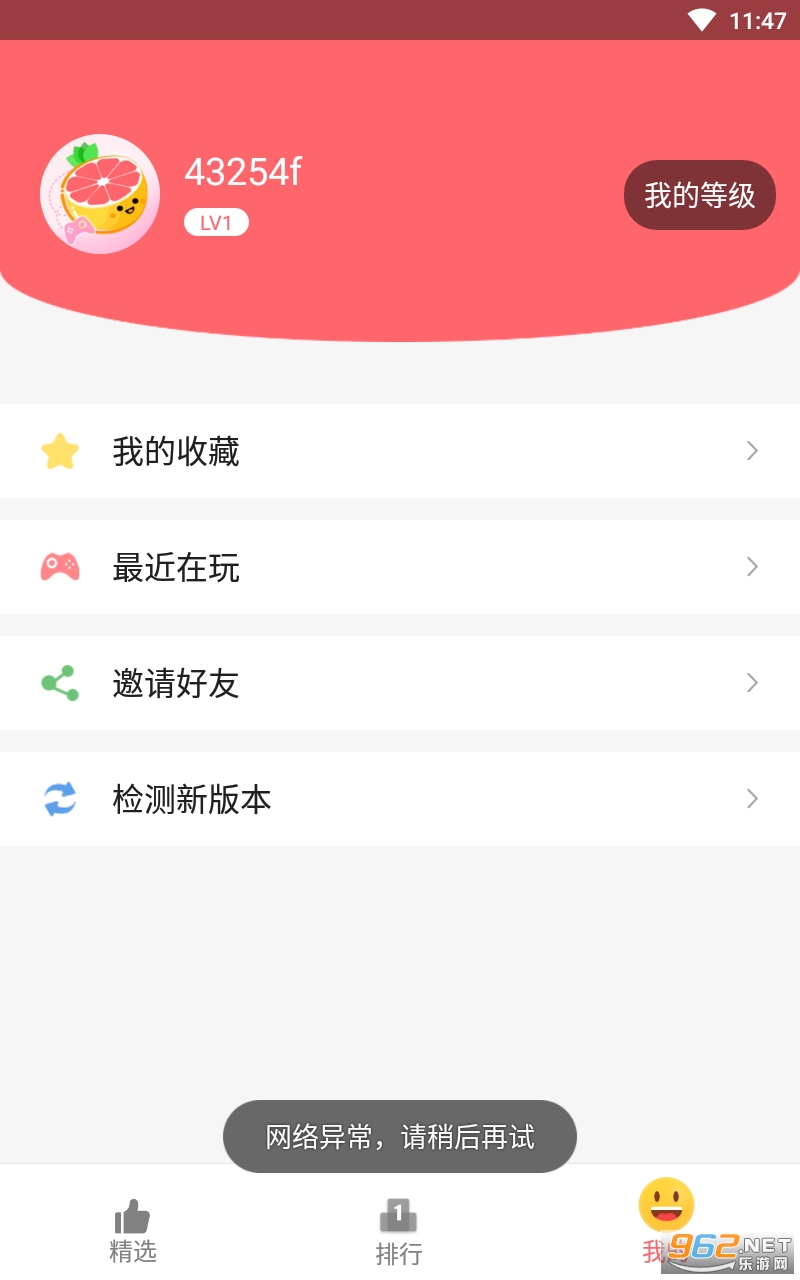Select 邀请好友 to invite friends
Screen dimensions: 800x1280
400,683
